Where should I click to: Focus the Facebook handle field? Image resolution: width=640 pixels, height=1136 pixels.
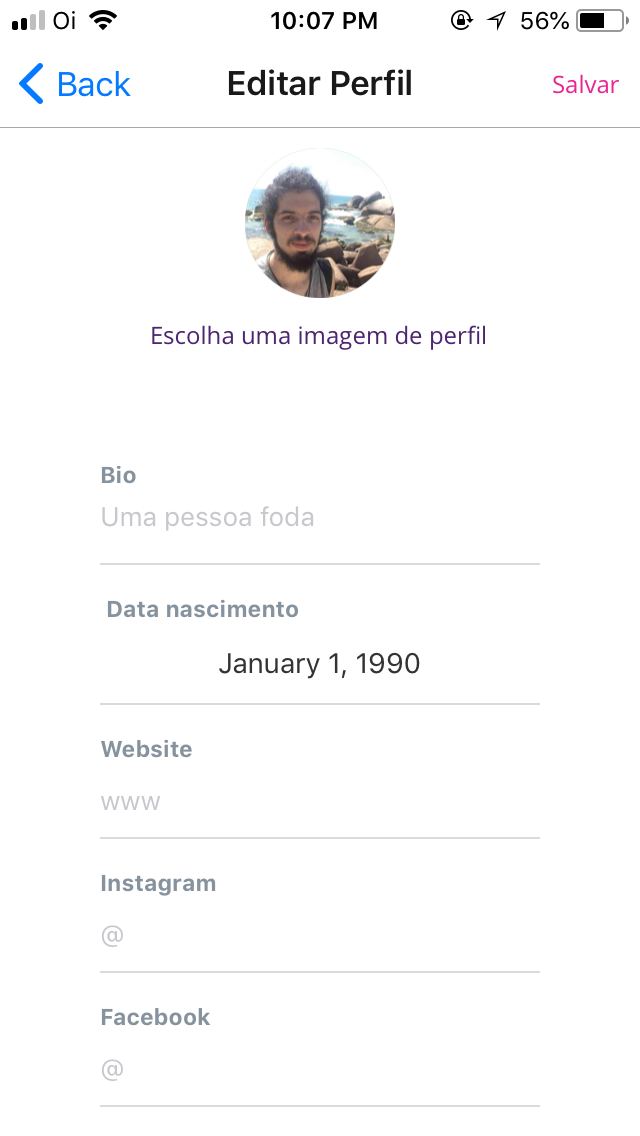click(x=320, y=1070)
